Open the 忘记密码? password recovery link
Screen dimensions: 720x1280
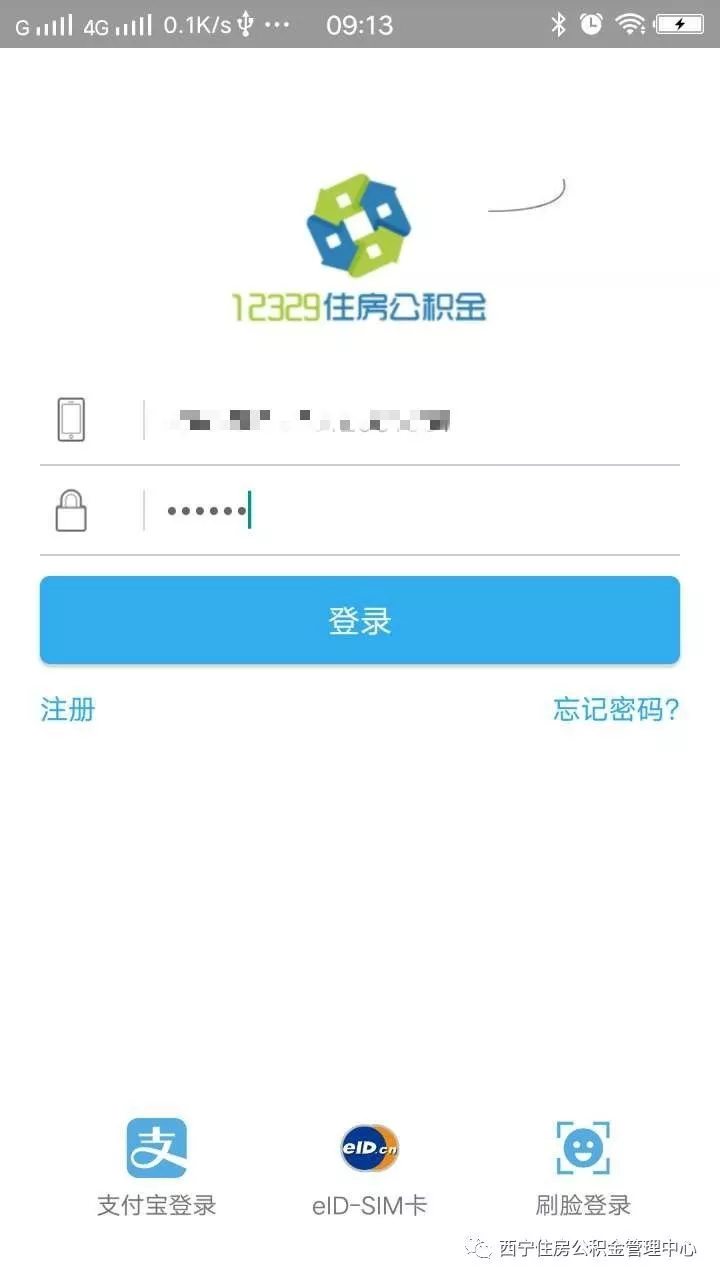[x=616, y=710]
